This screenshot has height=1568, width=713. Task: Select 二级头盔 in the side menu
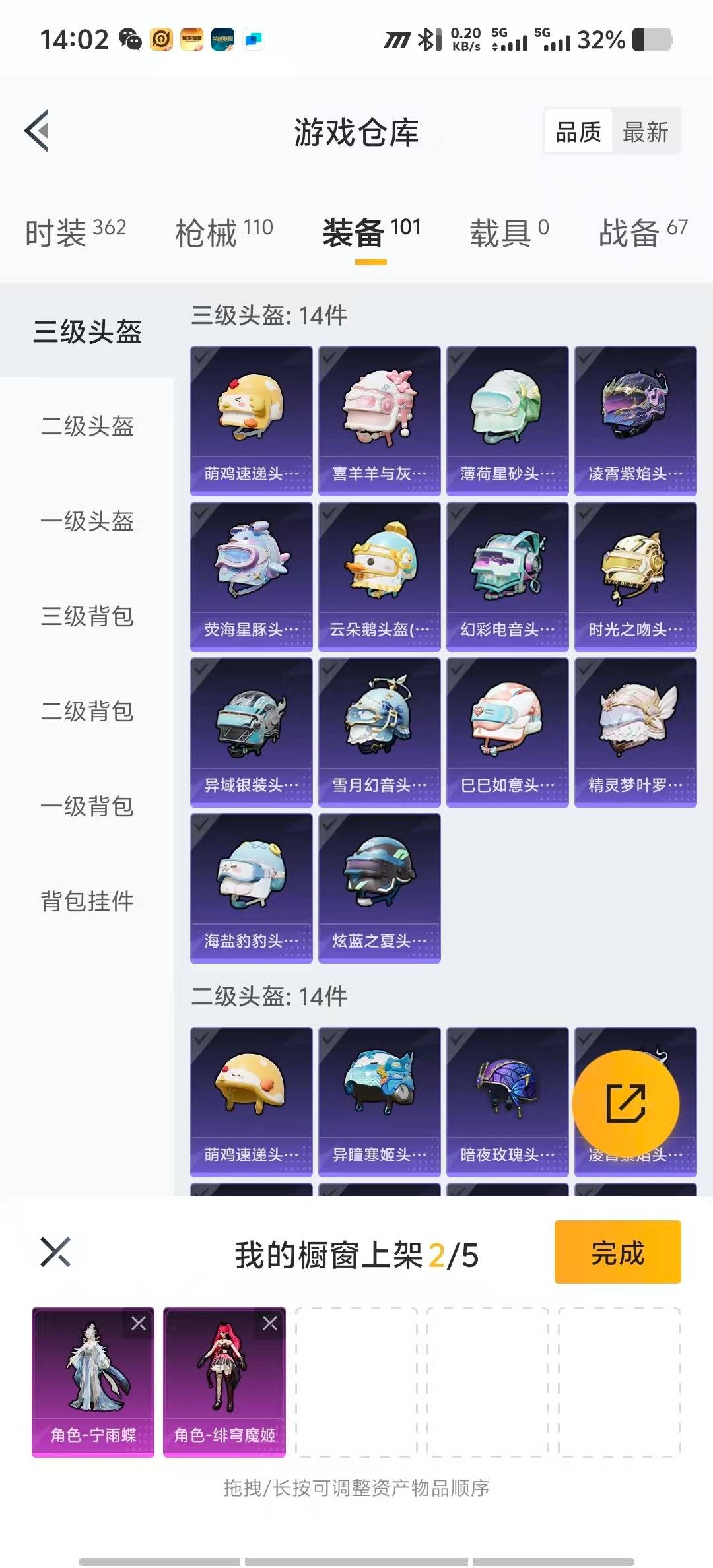coord(87,426)
